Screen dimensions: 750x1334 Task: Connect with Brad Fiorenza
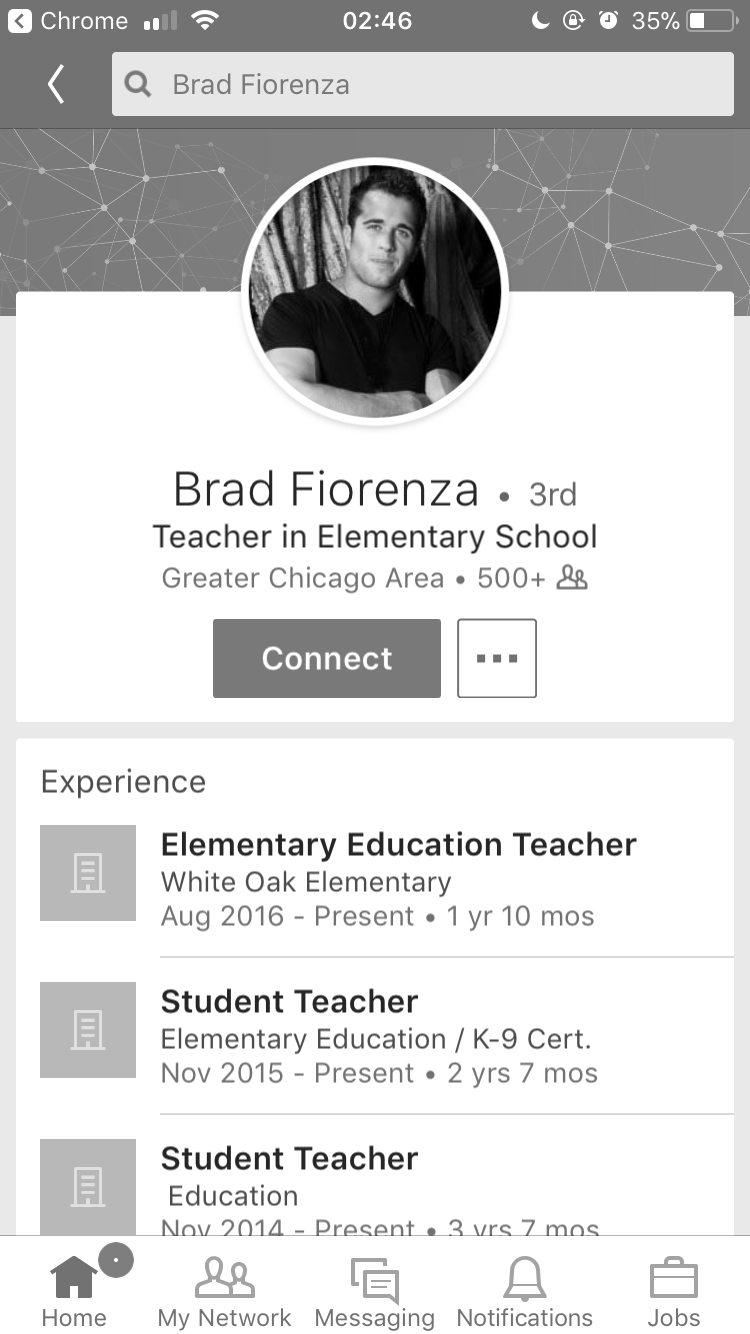click(327, 658)
